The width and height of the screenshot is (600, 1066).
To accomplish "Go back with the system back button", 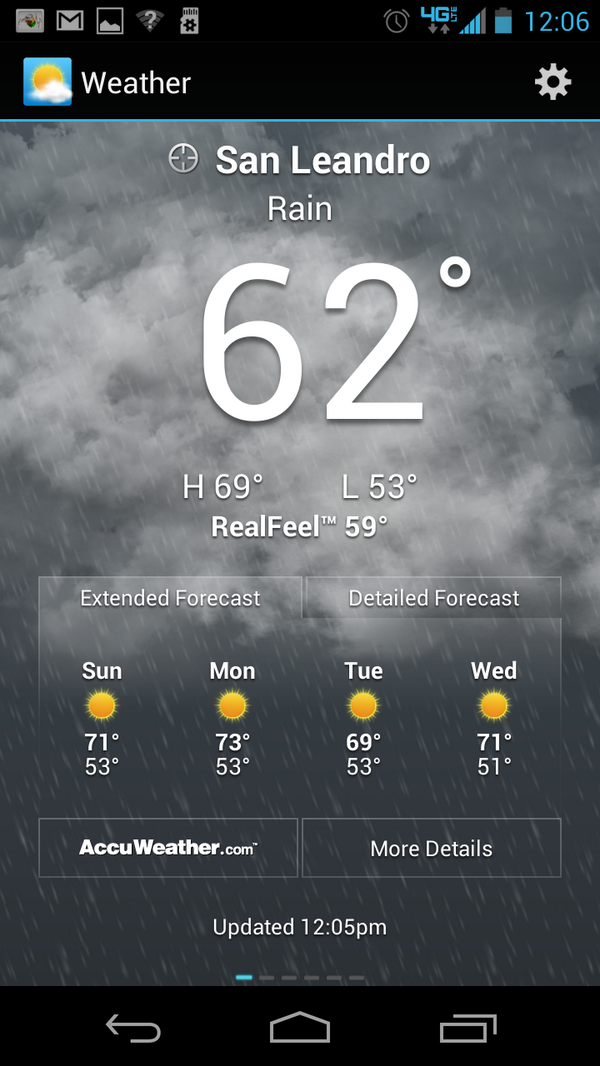I will point(133,1027).
